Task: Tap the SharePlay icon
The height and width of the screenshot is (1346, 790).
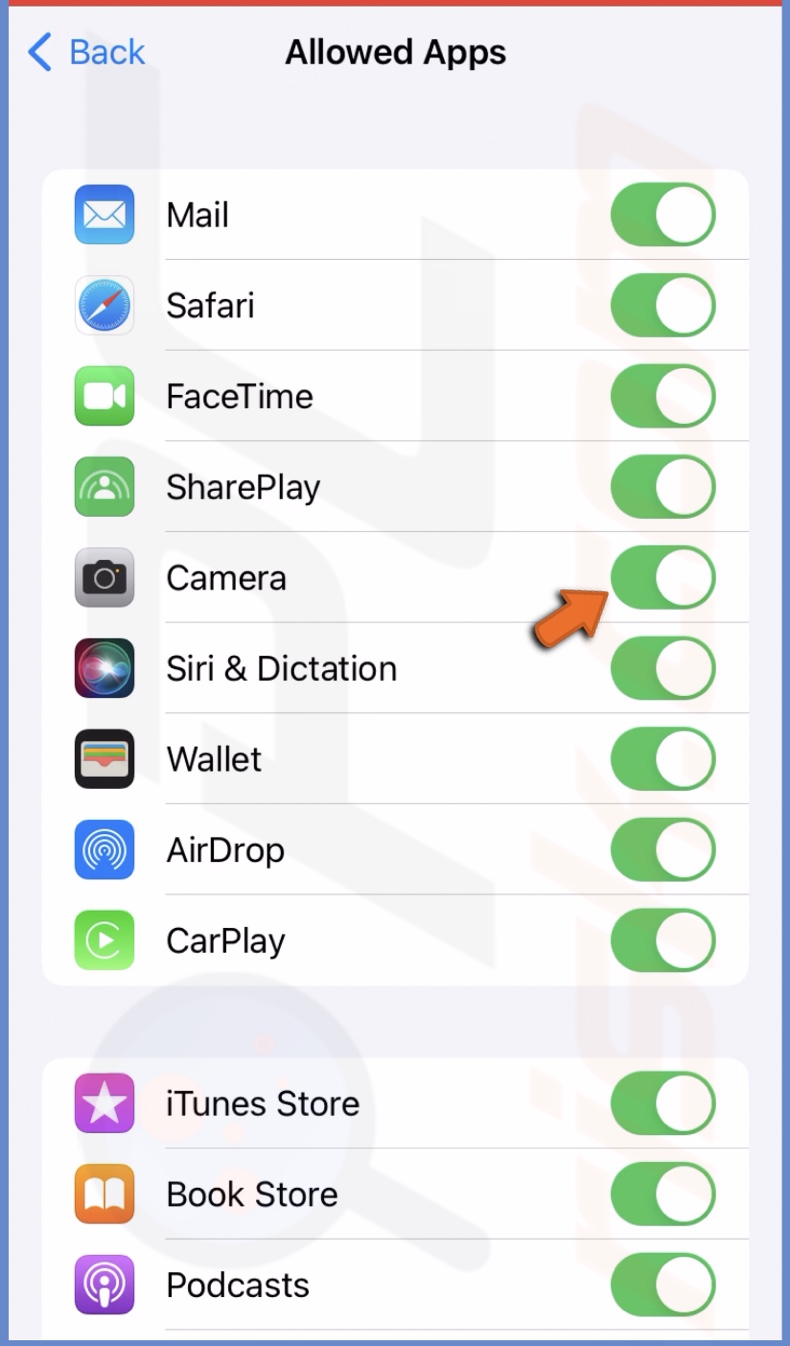Action: (103, 487)
